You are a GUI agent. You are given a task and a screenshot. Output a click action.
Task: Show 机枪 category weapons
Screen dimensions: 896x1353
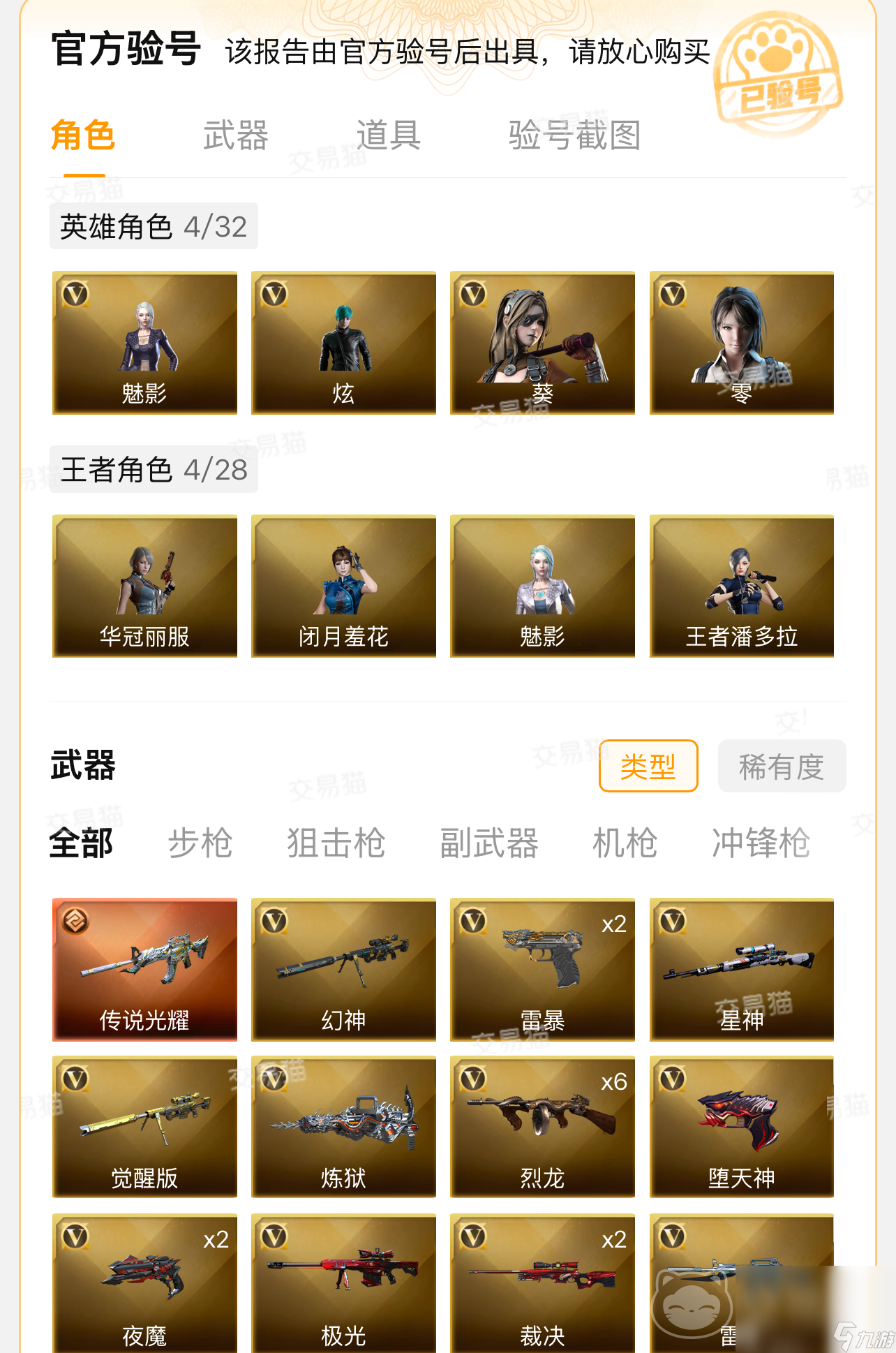click(x=625, y=843)
